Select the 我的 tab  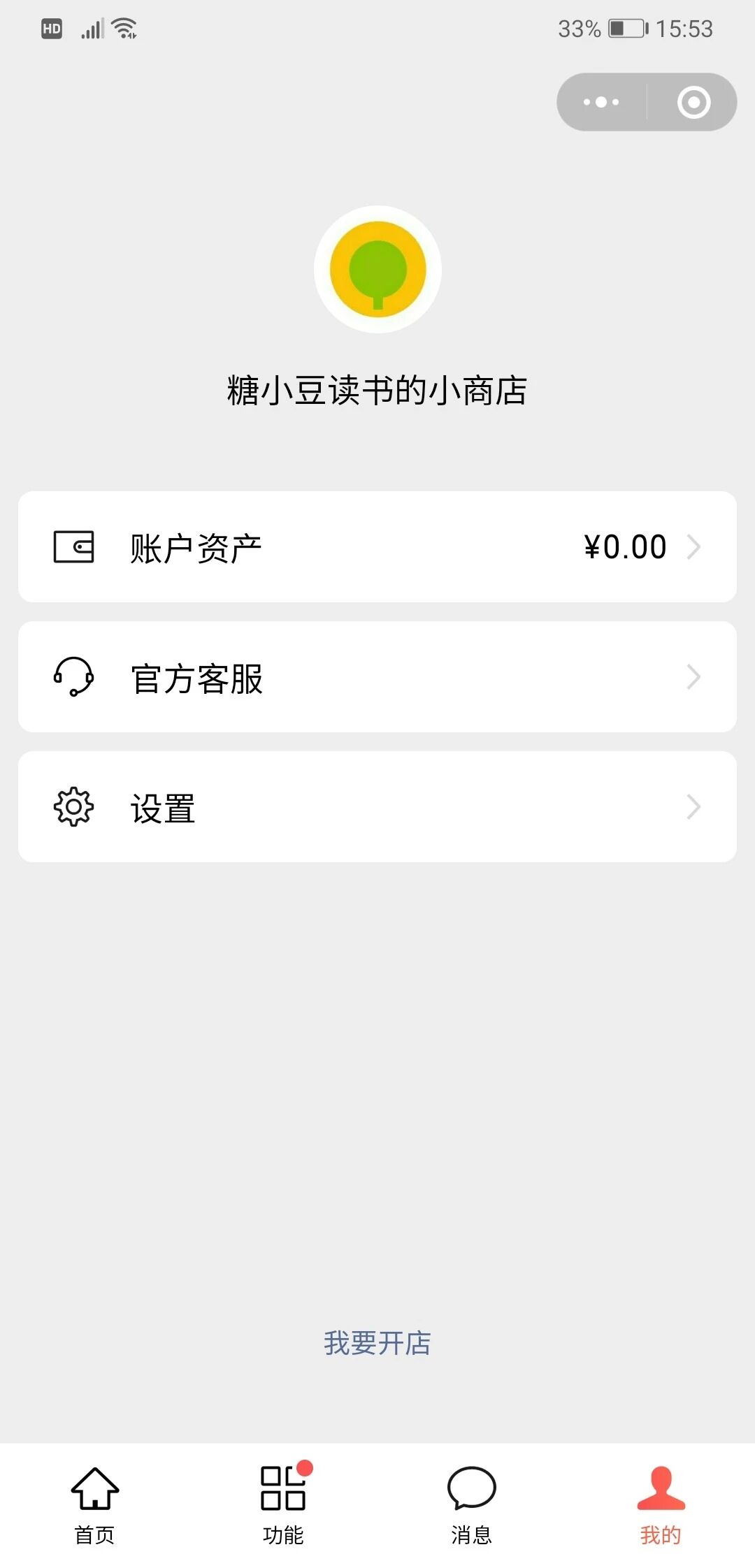point(661,1504)
